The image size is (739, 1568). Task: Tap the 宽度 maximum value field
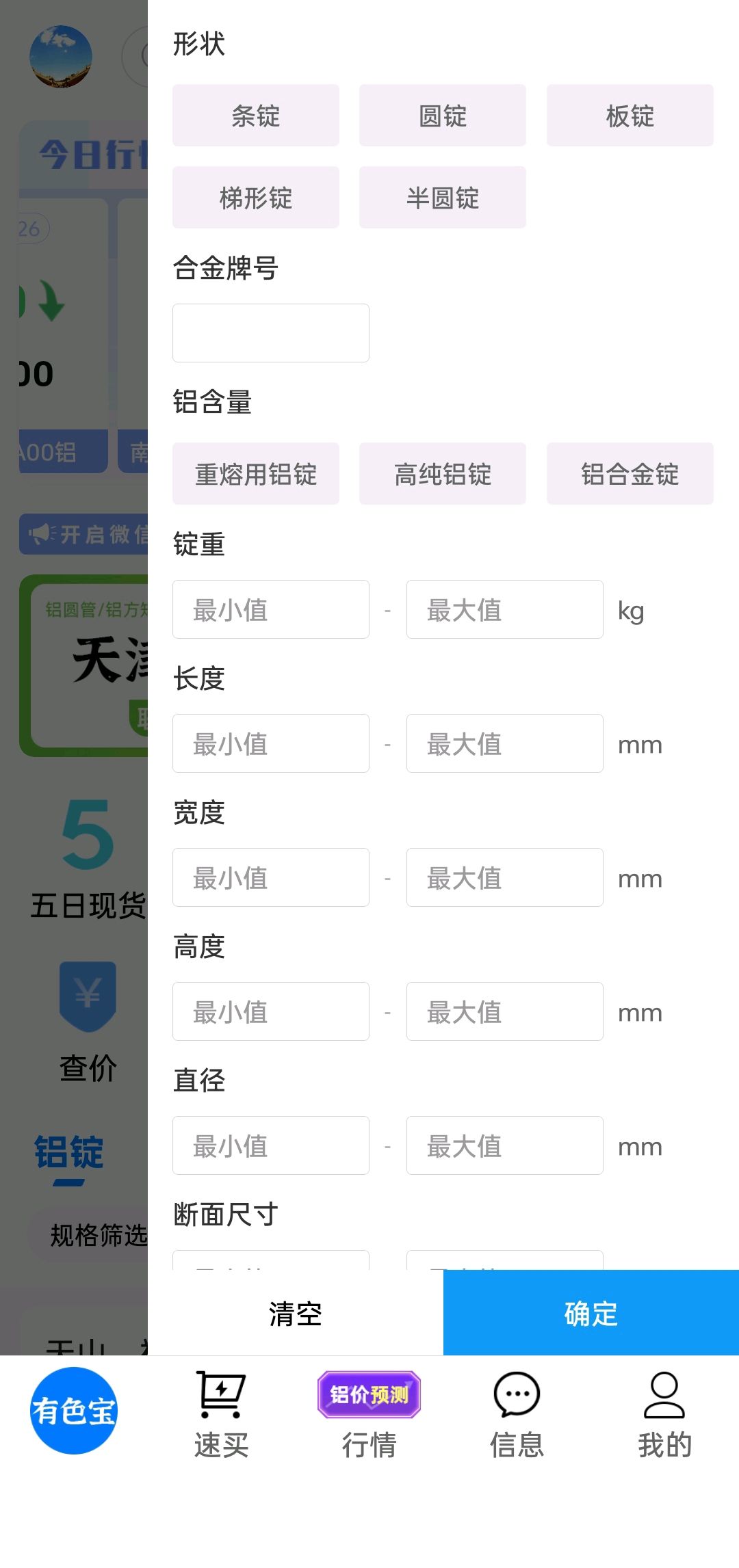coord(505,877)
